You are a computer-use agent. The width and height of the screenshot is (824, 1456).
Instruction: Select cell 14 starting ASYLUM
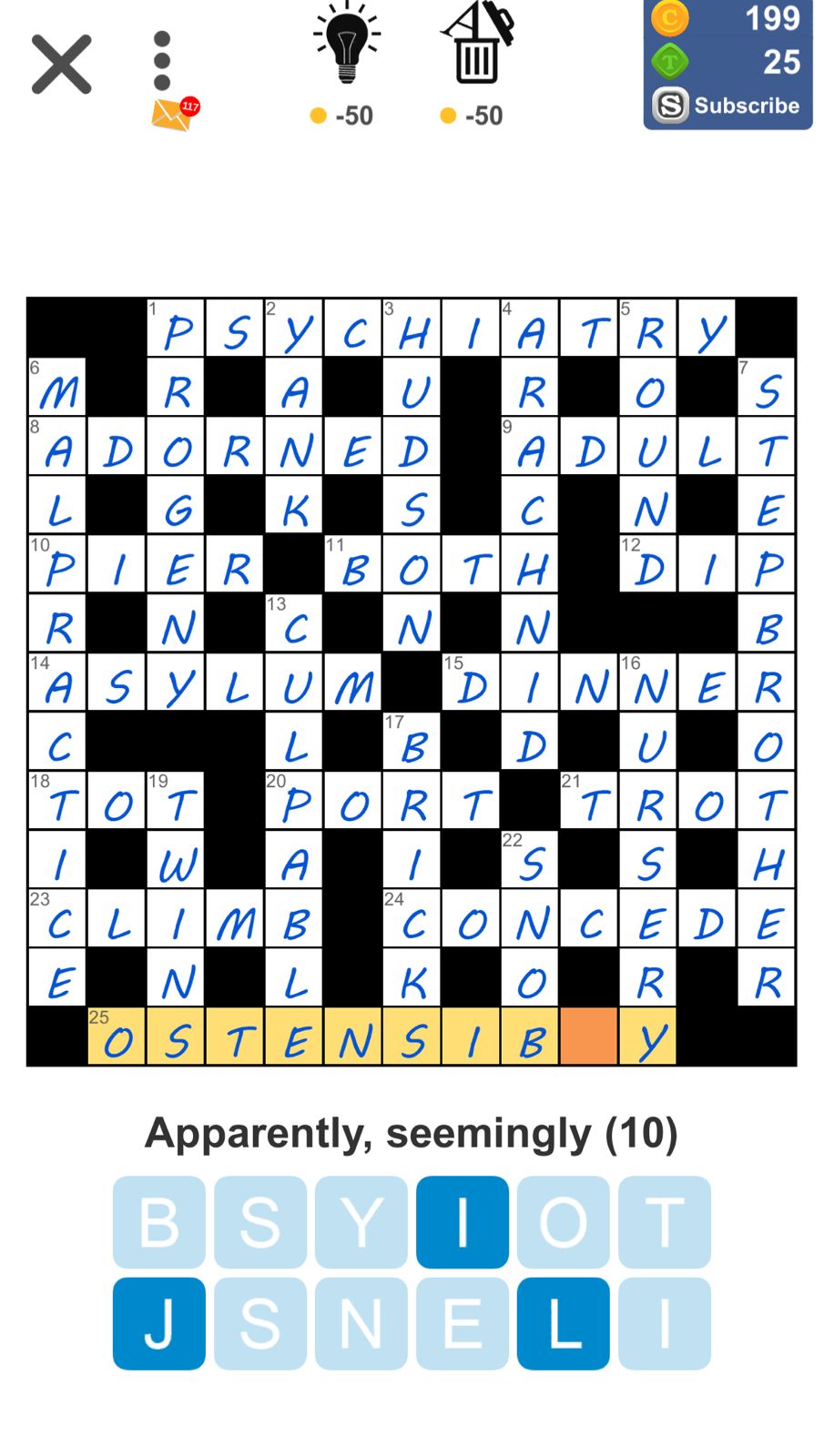pyautogui.click(x=57, y=682)
